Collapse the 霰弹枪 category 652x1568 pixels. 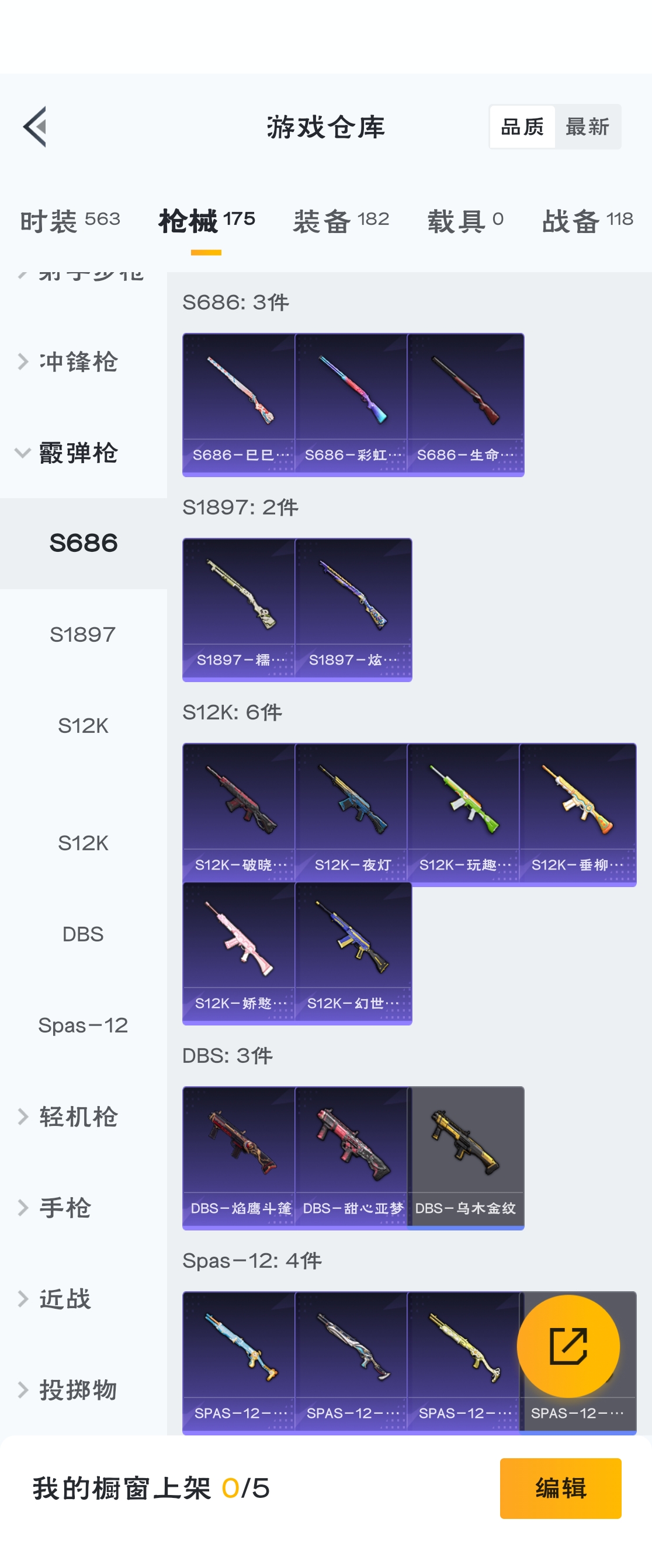tap(78, 453)
